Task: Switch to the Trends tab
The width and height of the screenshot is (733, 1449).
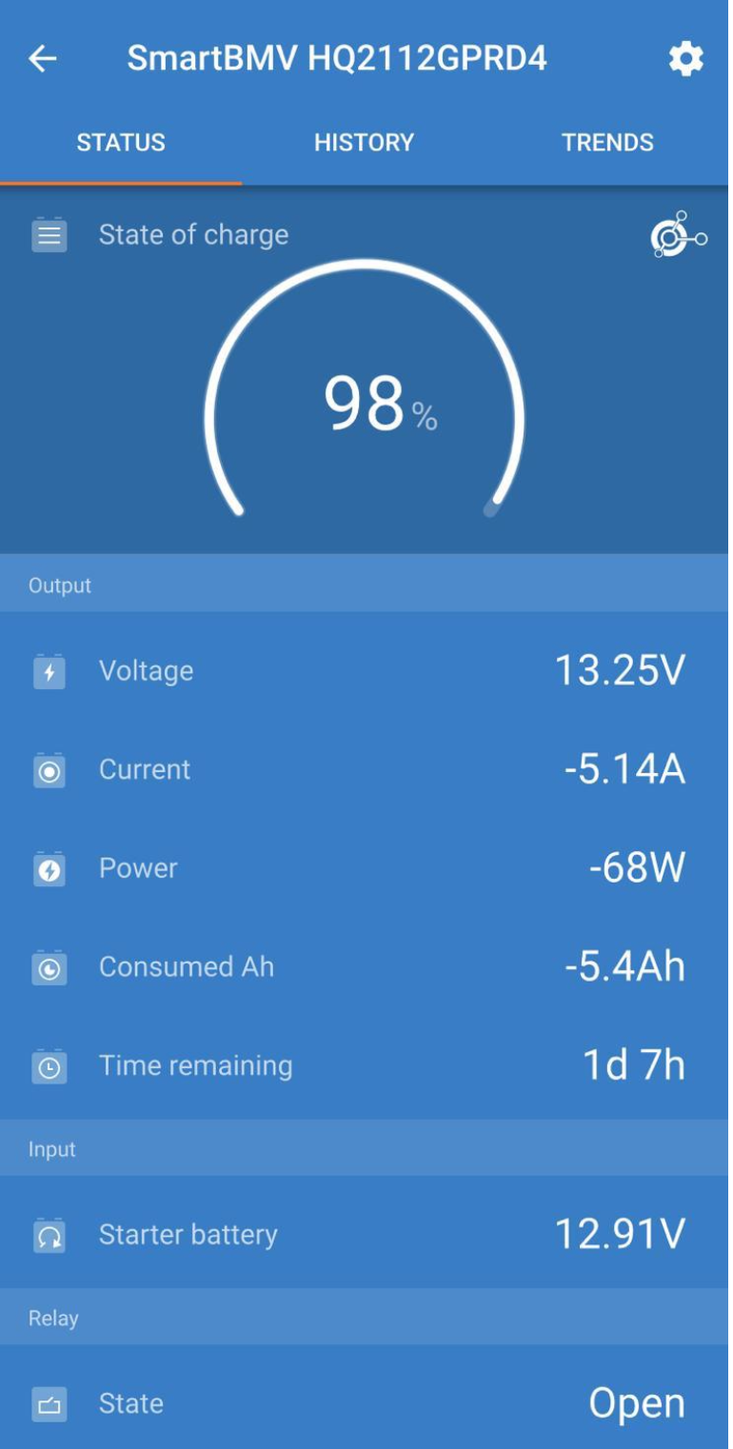Action: [x=607, y=142]
